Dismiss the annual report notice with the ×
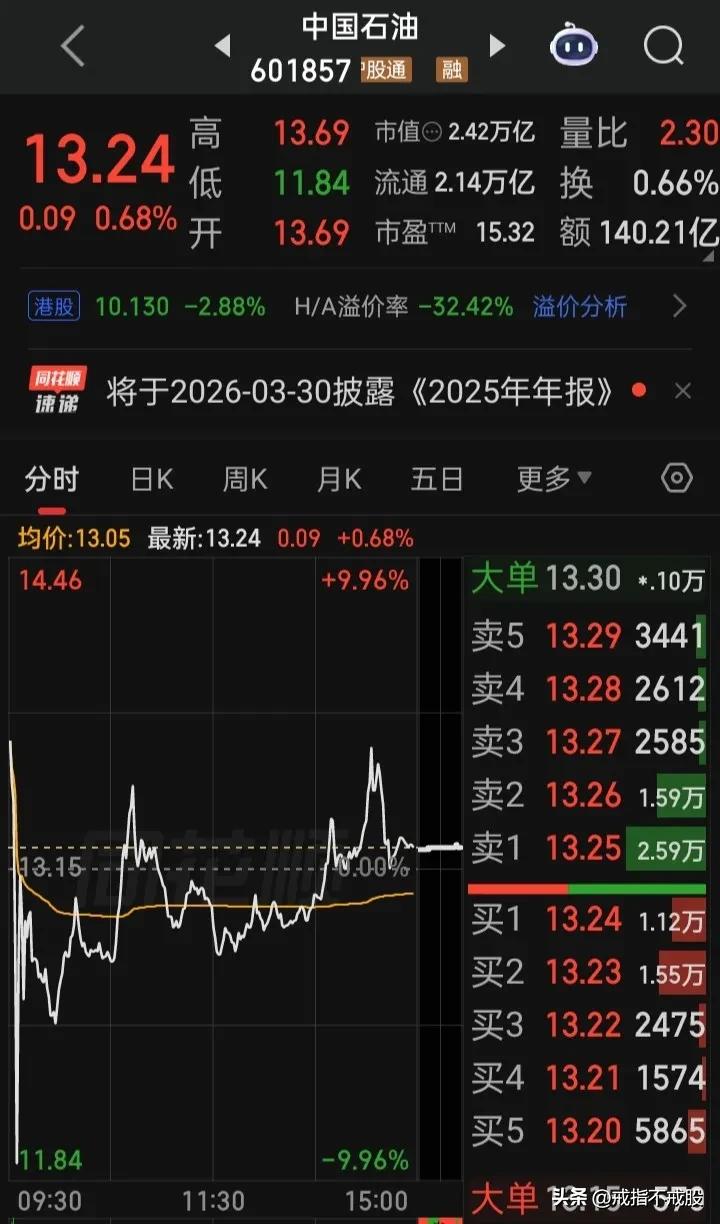720x1224 pixels. [683, 390]
